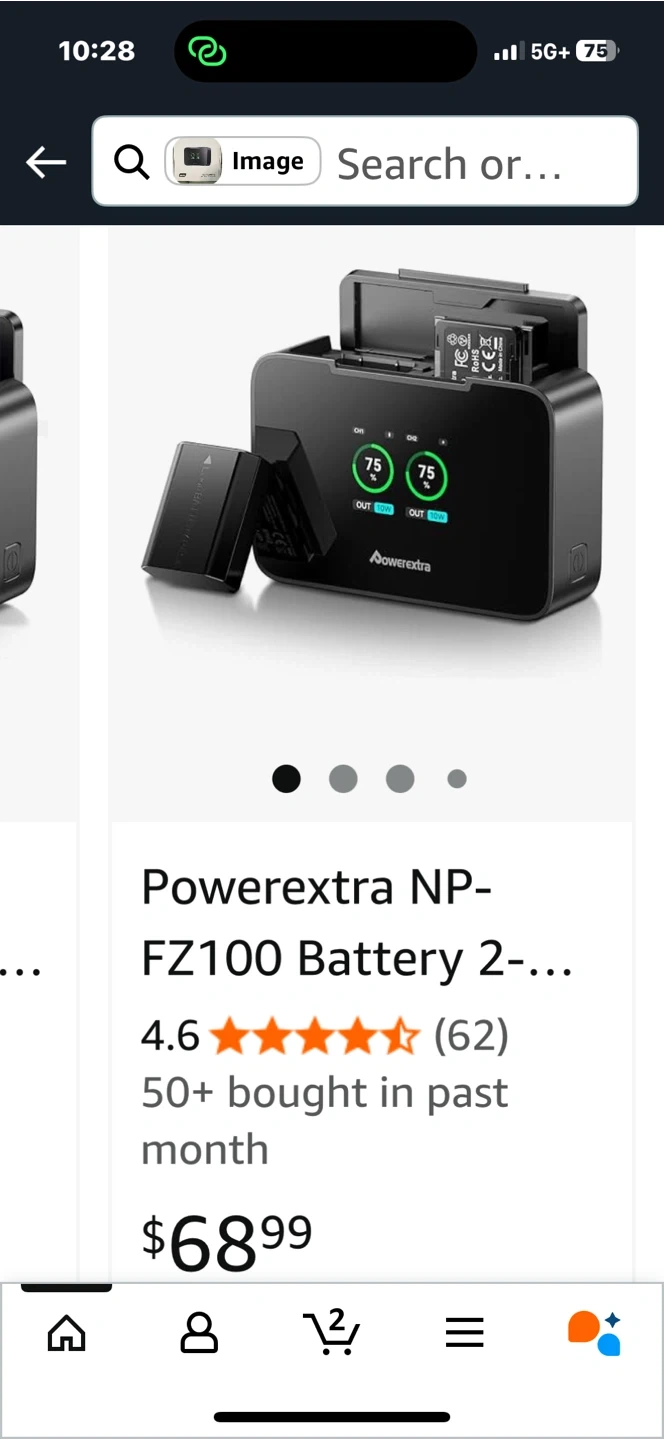Open the Home tab
Viewport: 664px width, 1440px height.
(67, 1333)
